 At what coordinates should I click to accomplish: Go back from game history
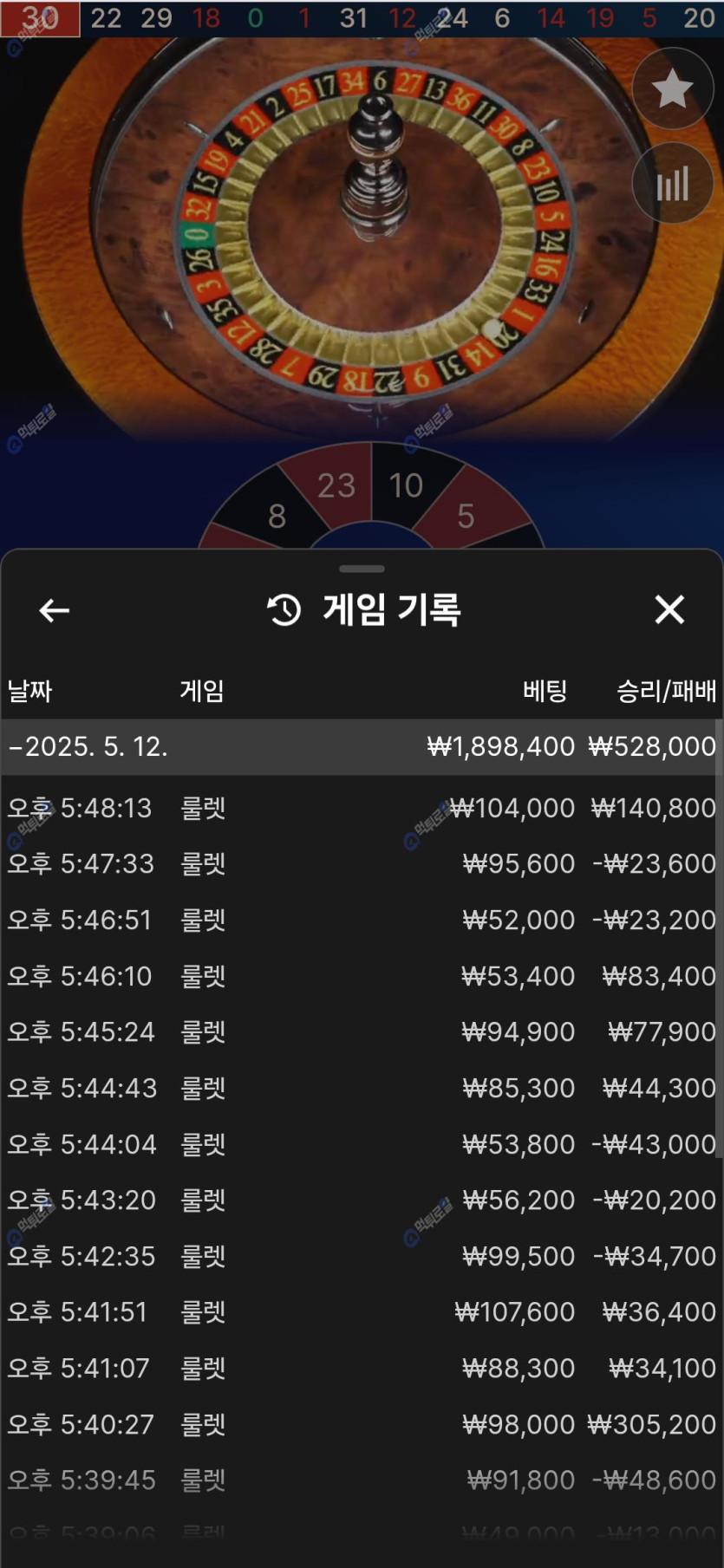pyautogui.click(x=54, y=610)
